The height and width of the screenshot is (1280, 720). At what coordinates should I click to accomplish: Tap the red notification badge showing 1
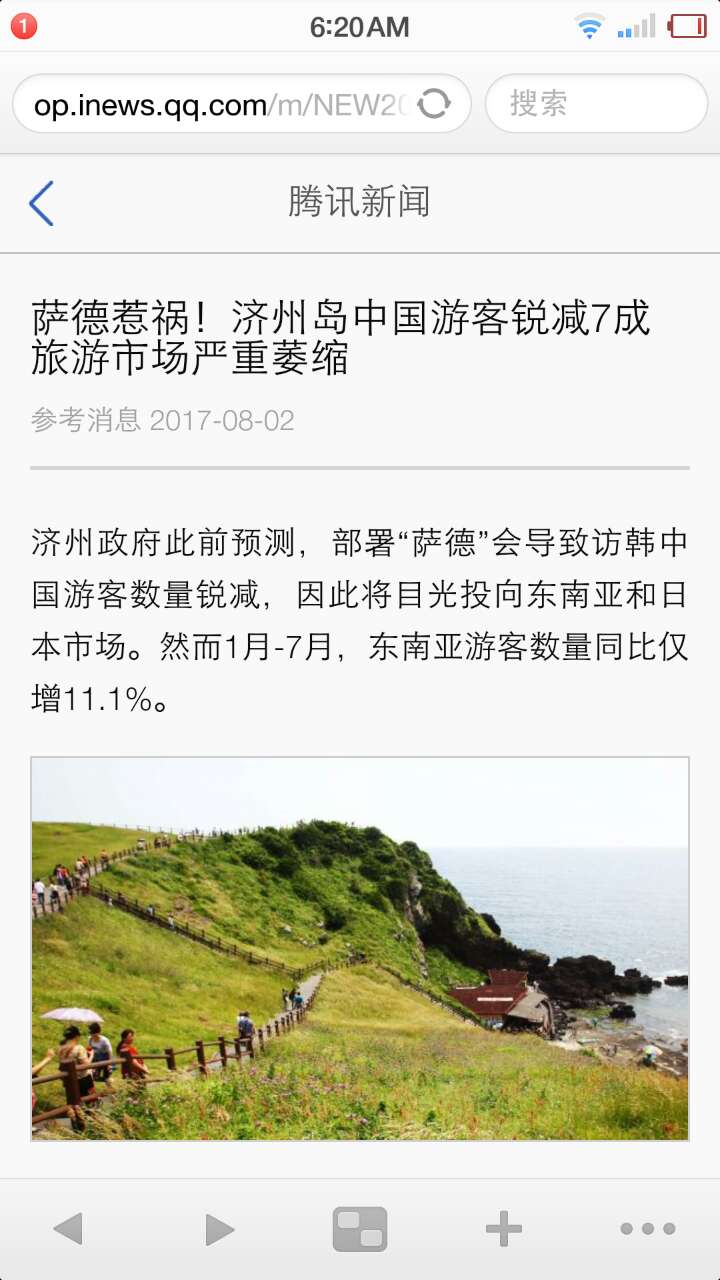click(23, 26)
